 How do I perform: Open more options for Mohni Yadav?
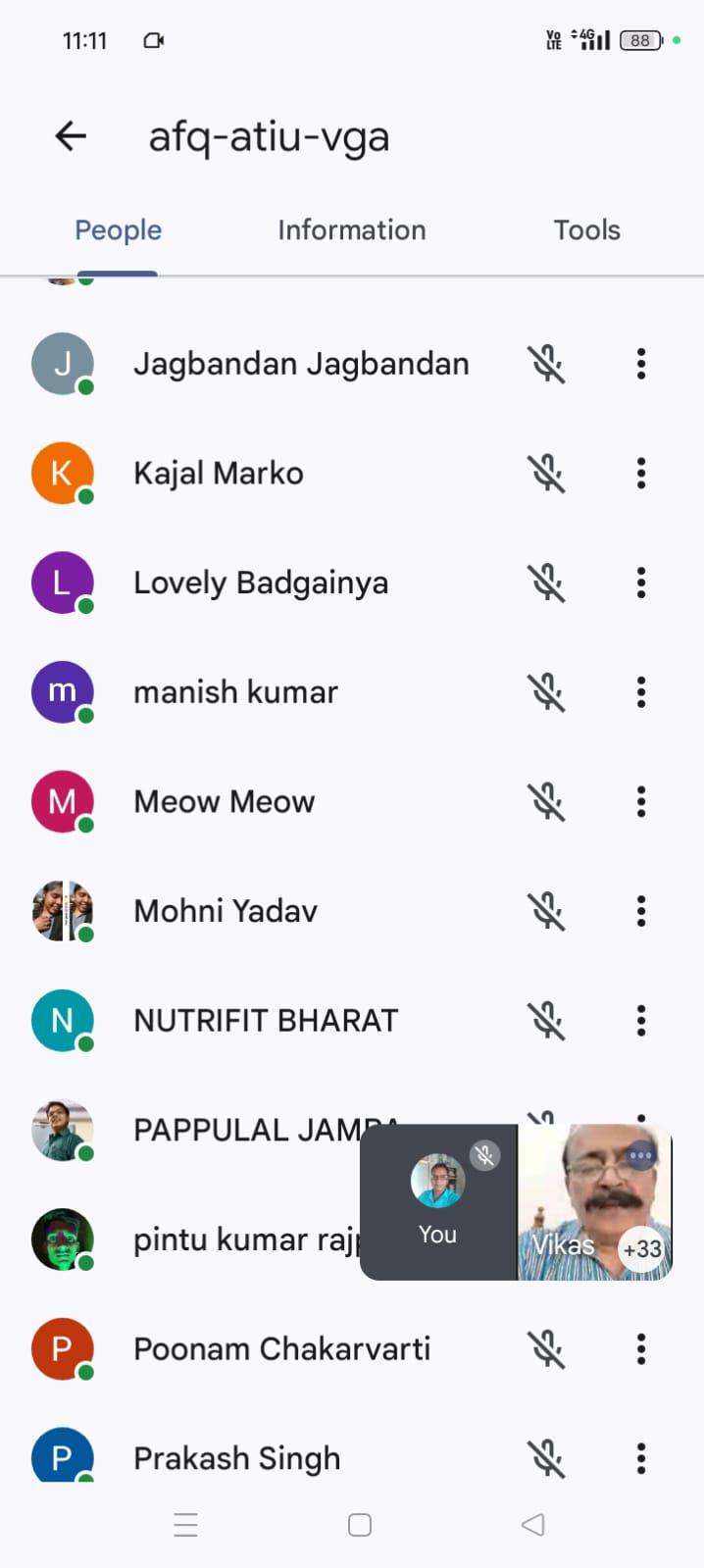641,911
